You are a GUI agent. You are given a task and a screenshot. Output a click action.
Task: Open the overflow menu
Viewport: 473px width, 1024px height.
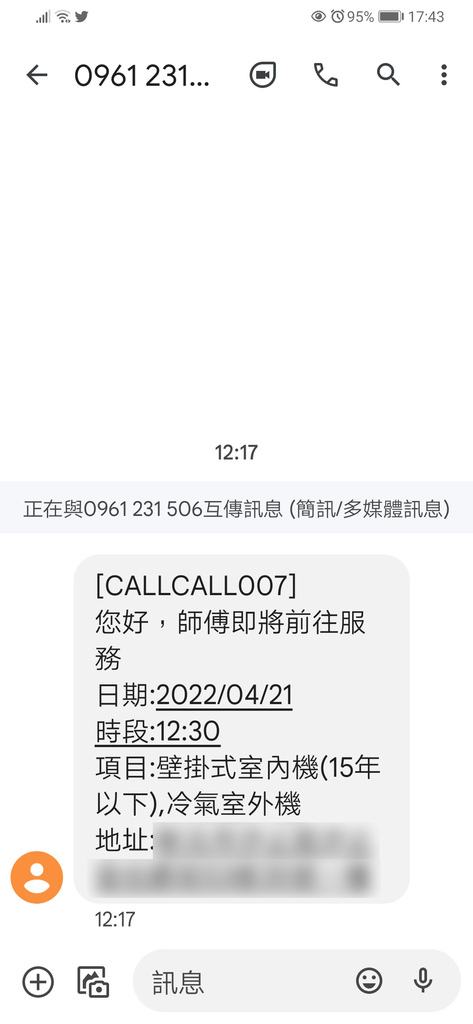click(444, 76)
